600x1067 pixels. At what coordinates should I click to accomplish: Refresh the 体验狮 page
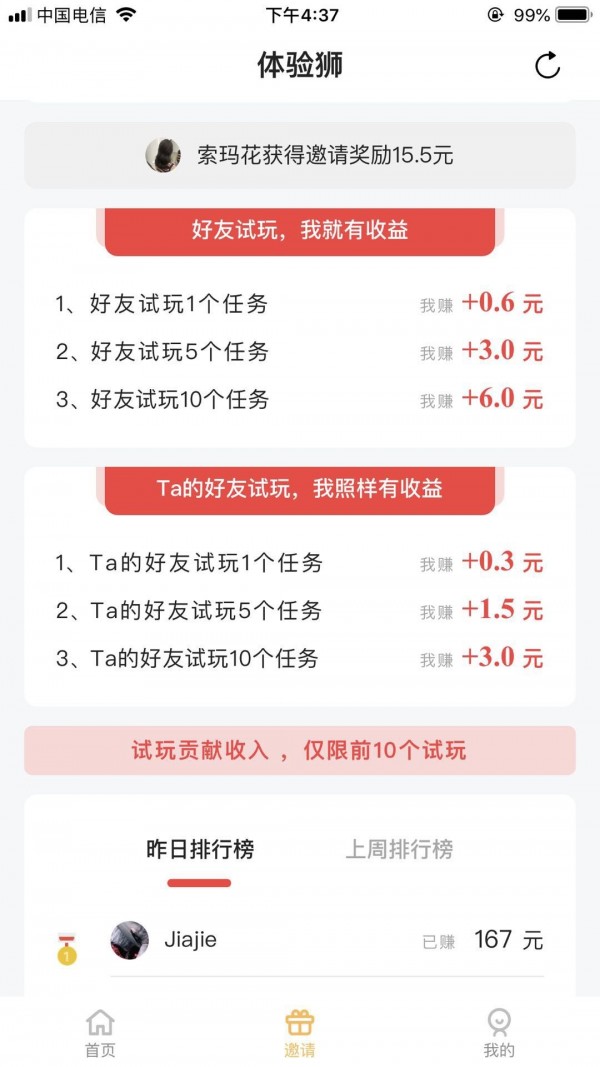pyautogui.click(x=547, y=66)
